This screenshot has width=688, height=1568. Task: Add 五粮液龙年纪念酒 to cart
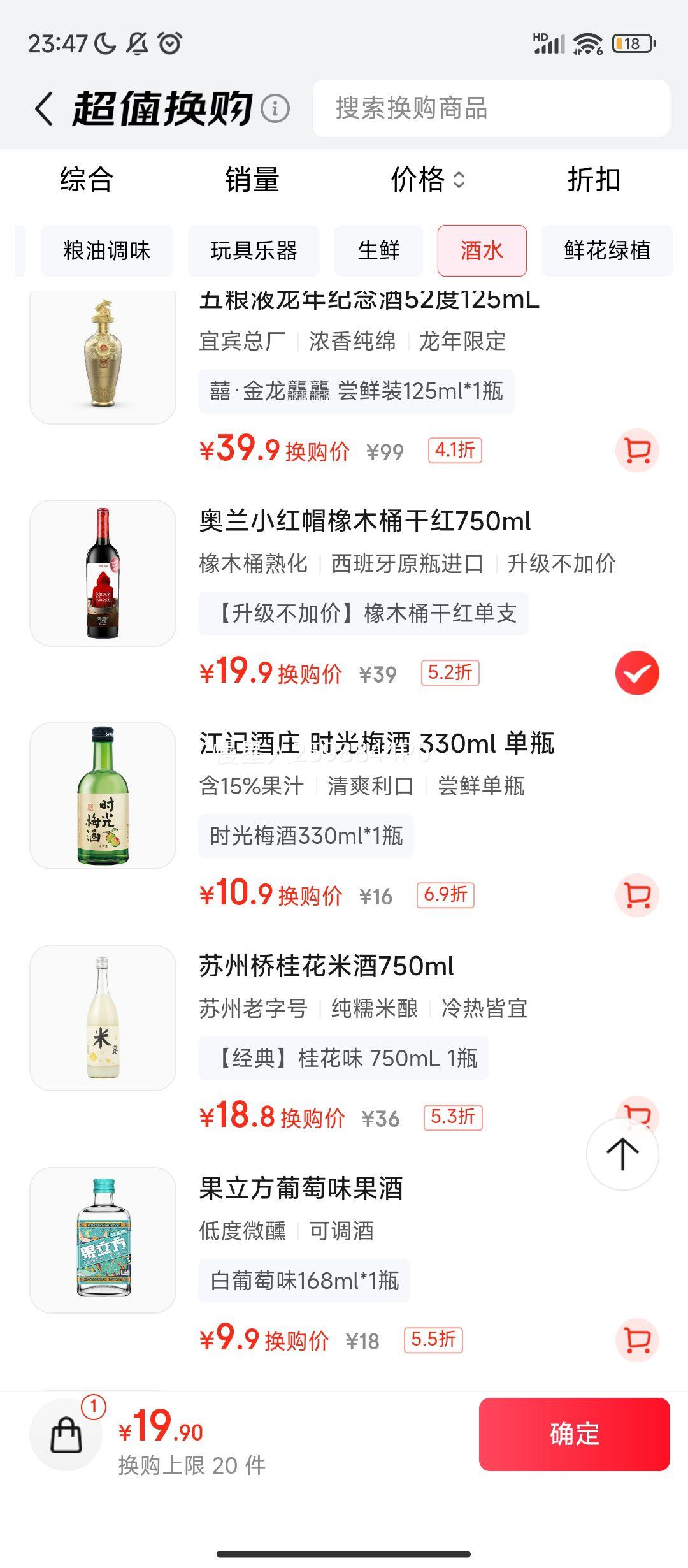[637, 451]
